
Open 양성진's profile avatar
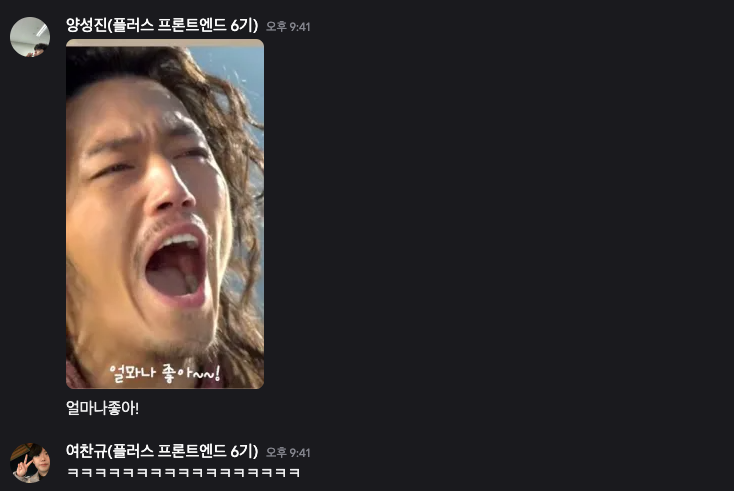30,37
